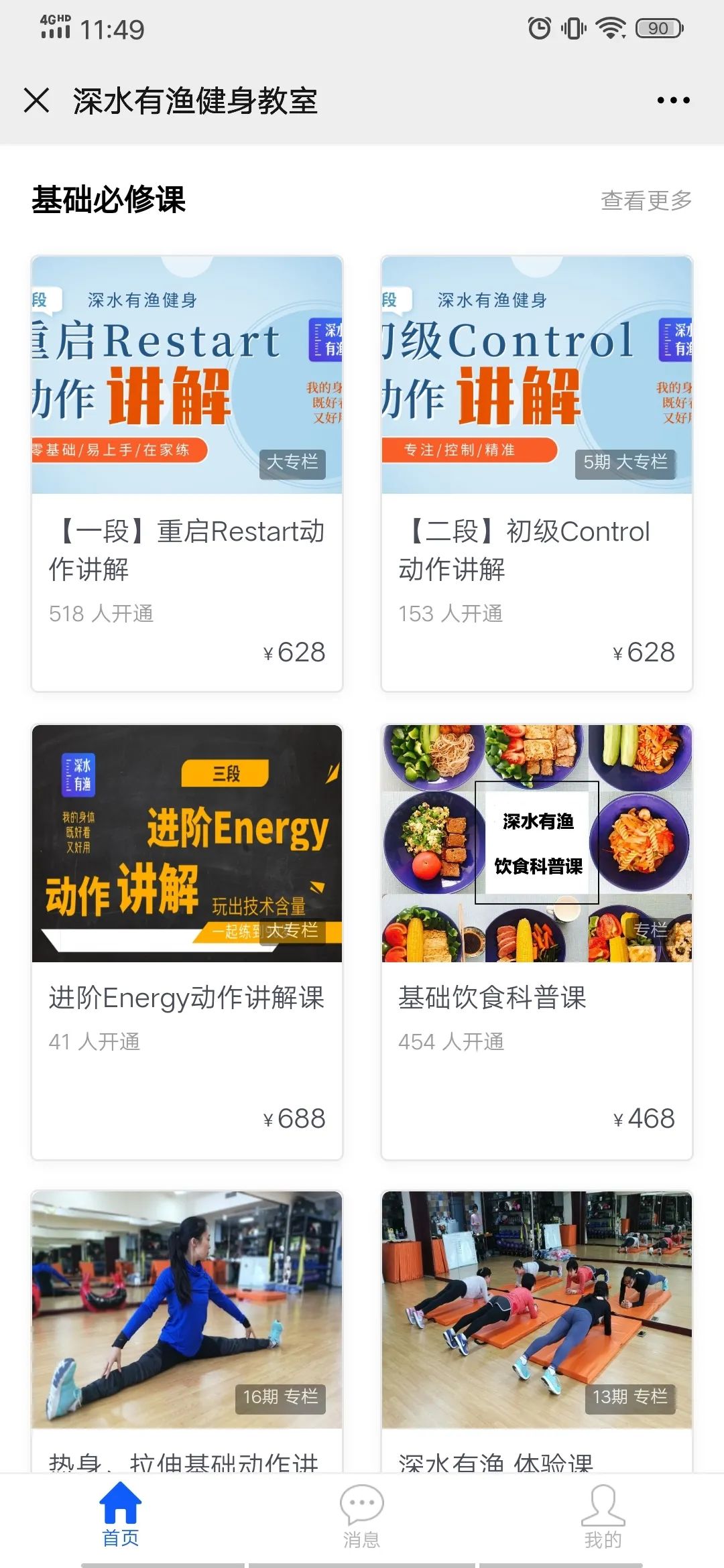
Task: Tap the "..." mini-program options icon
Action: point(673,99)
